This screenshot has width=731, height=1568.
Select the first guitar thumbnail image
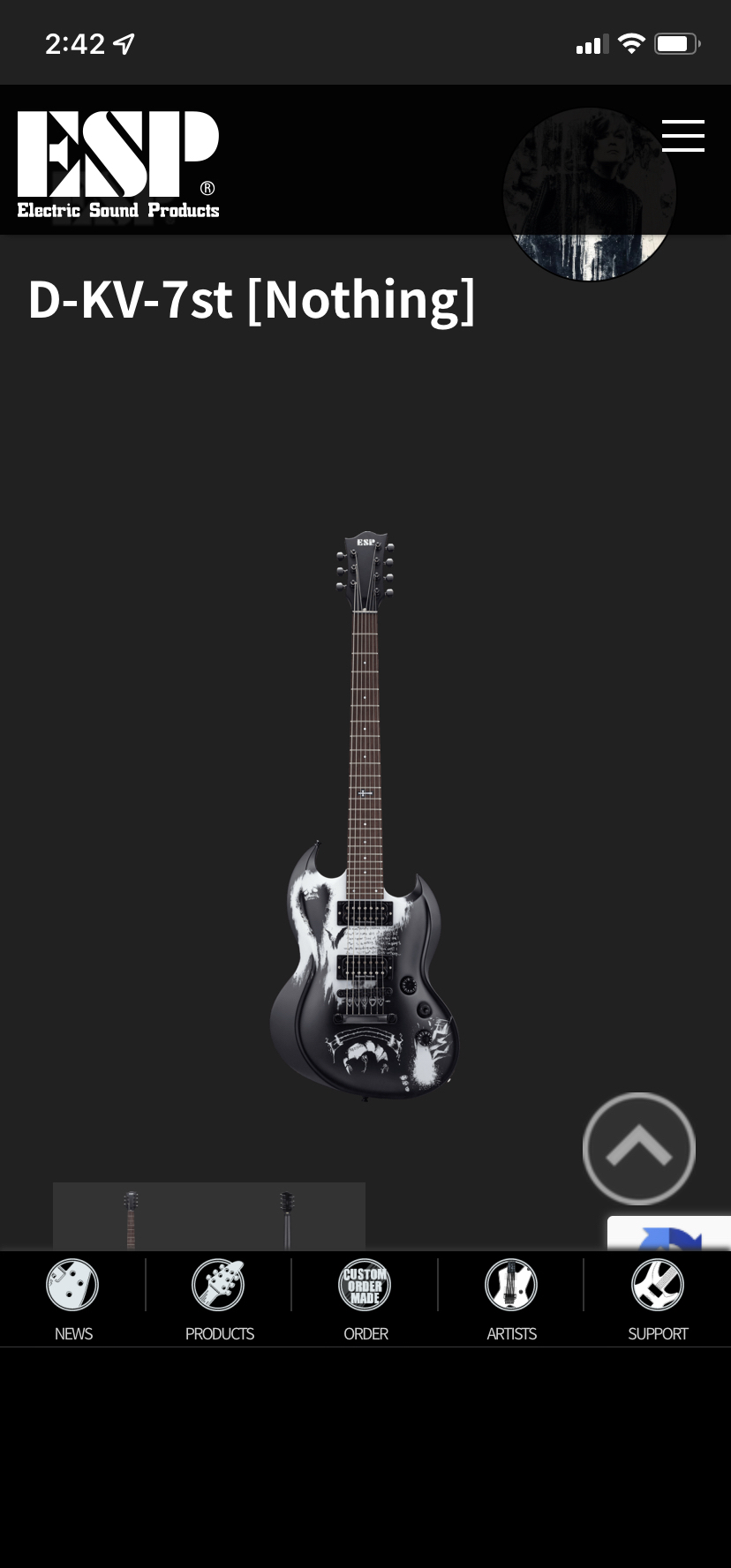pyautogui.click(x=131, y=1218)
